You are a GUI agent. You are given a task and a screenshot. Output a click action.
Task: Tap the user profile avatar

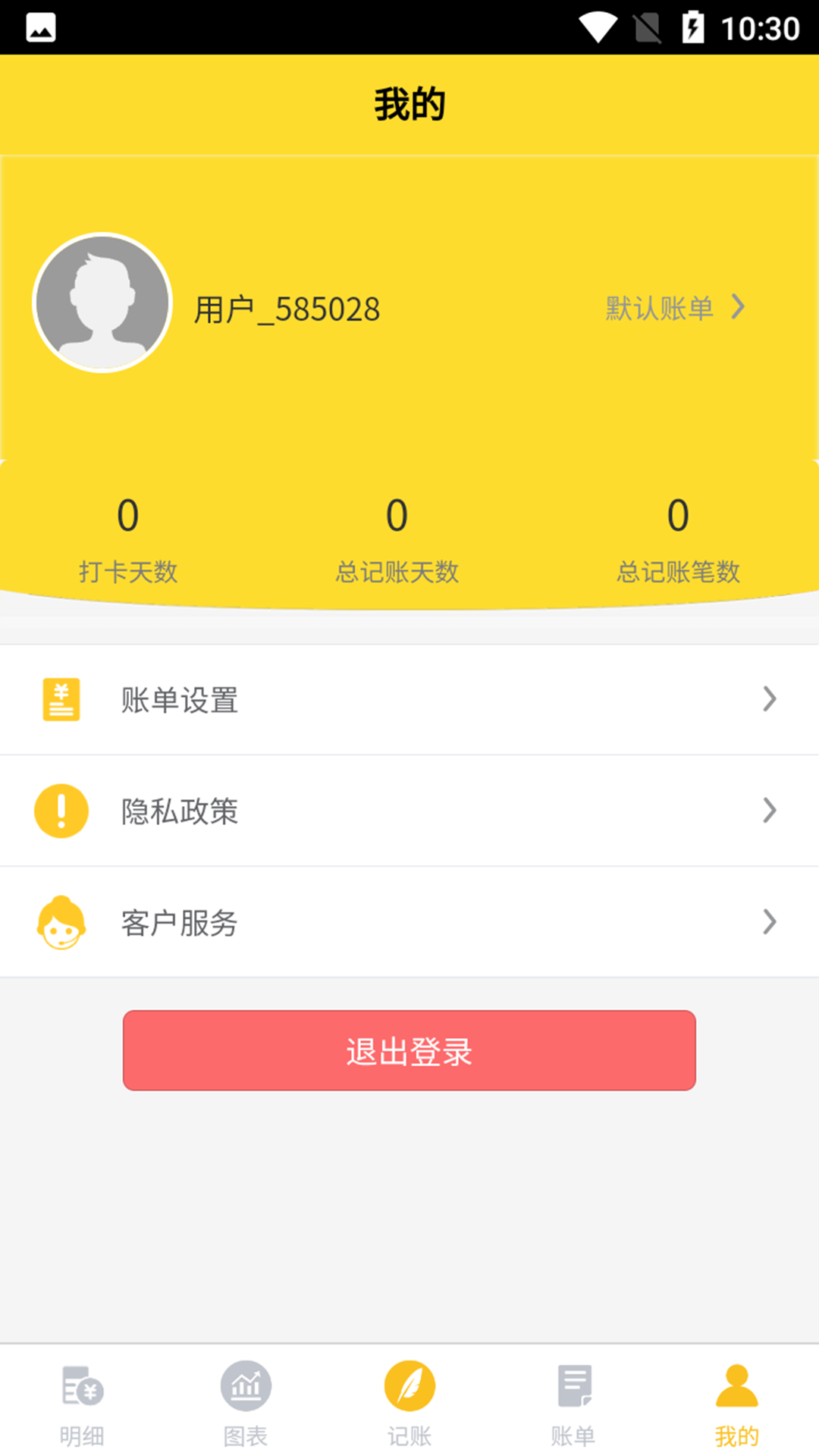point(102,303)
